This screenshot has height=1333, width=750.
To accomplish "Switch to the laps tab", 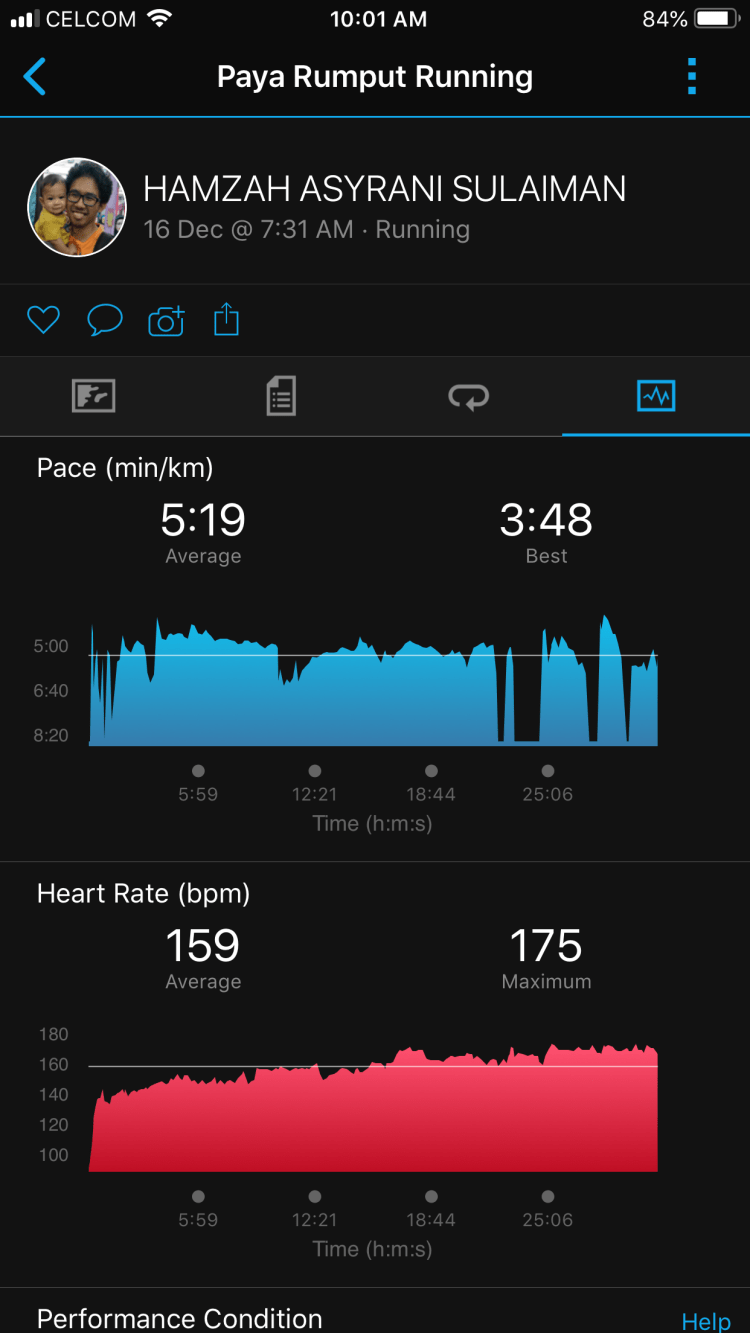I will coord(468,396).
